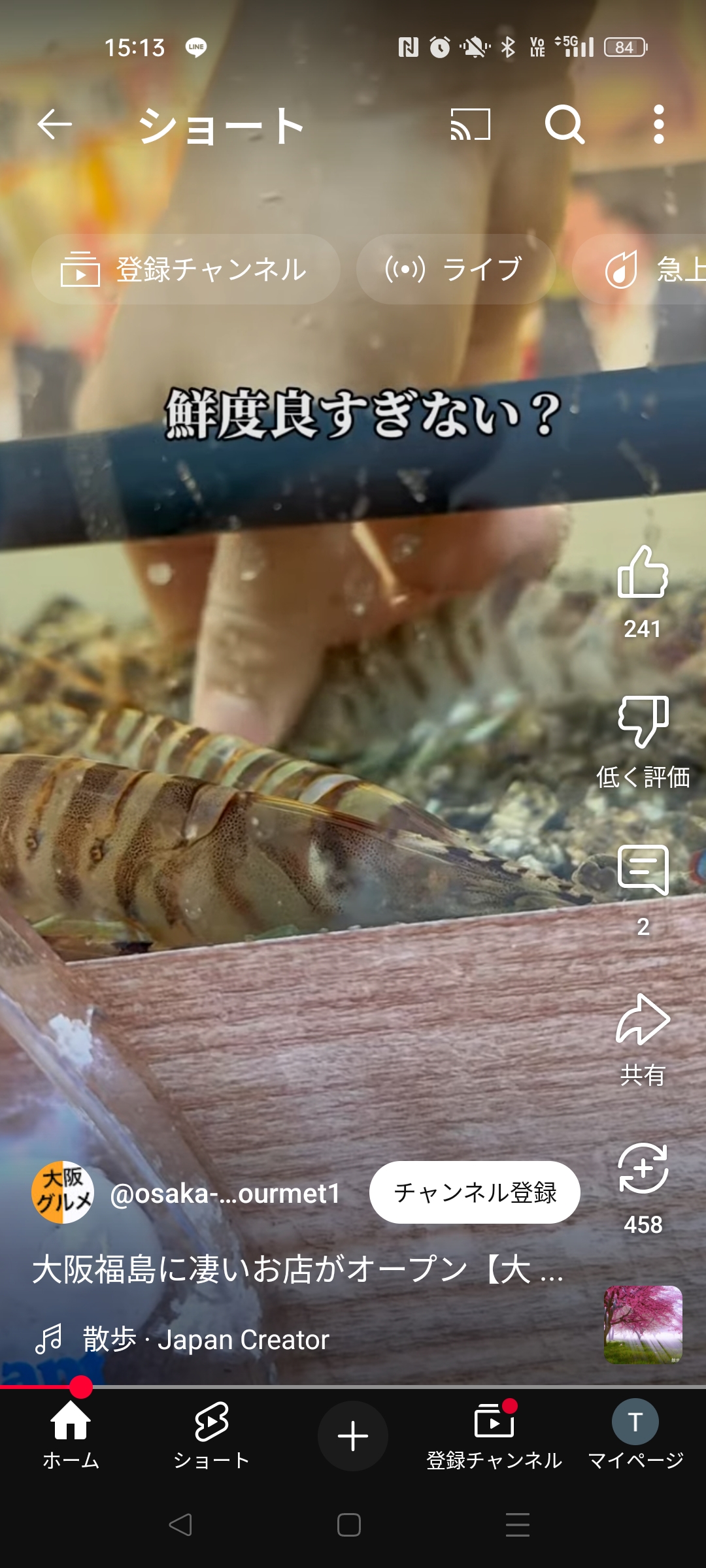Switch to the ホーム tab
Screen dimensions: 706x1568
(x=71, y=1435)
